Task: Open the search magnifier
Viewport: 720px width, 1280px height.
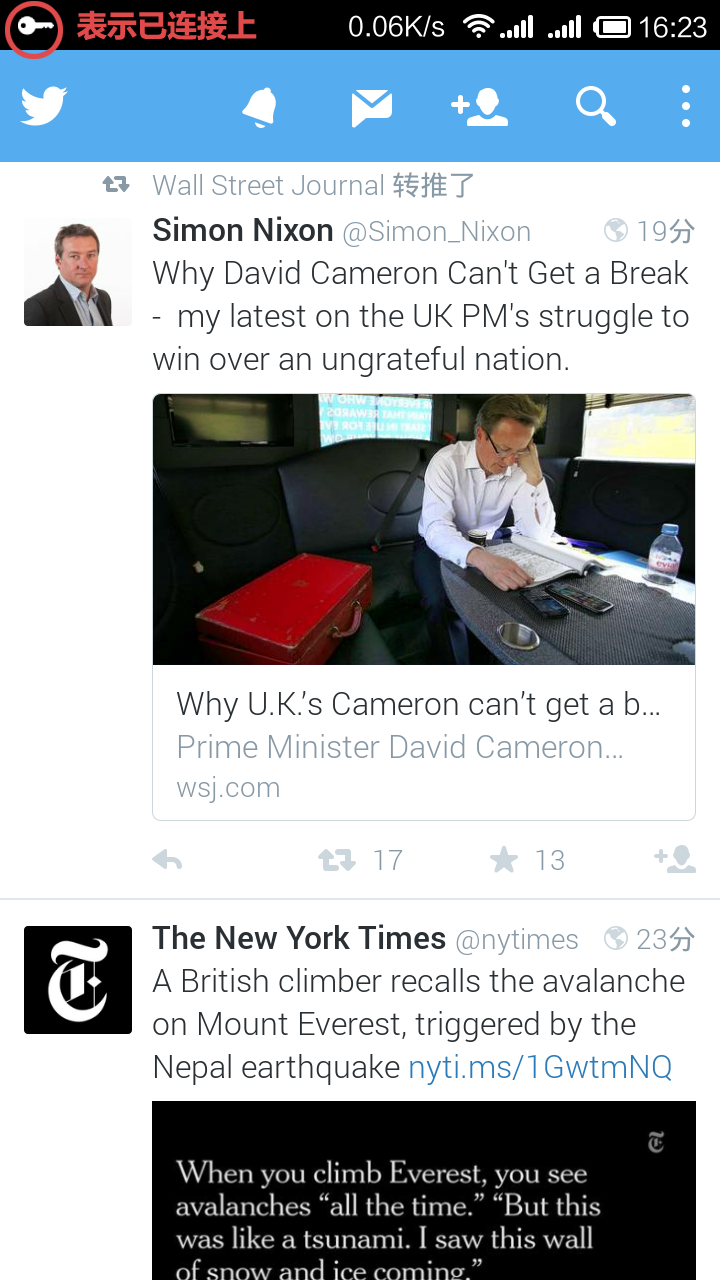Action: (595, 106)
